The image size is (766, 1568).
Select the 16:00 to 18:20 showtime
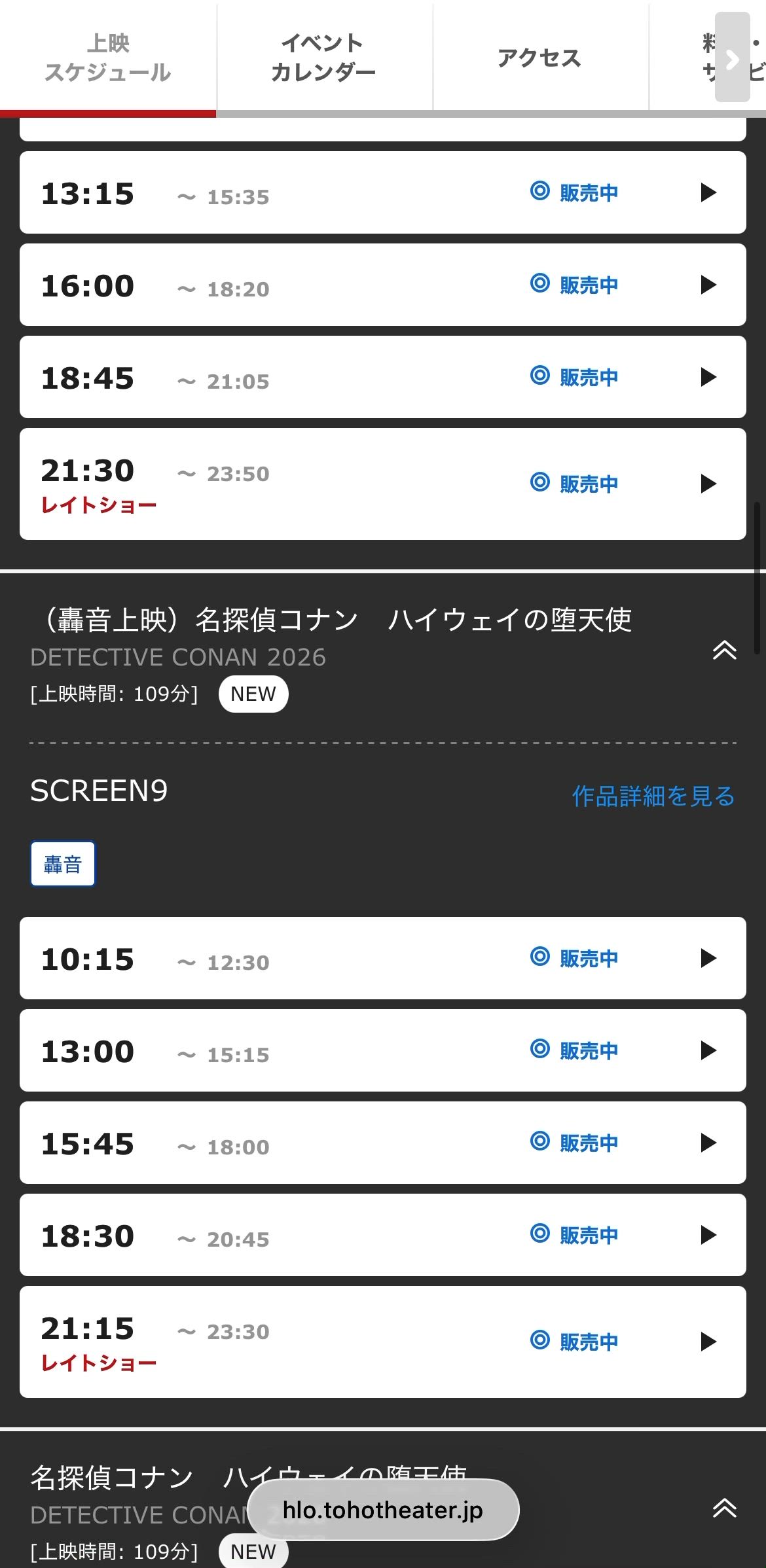click(x=383, y=285)
